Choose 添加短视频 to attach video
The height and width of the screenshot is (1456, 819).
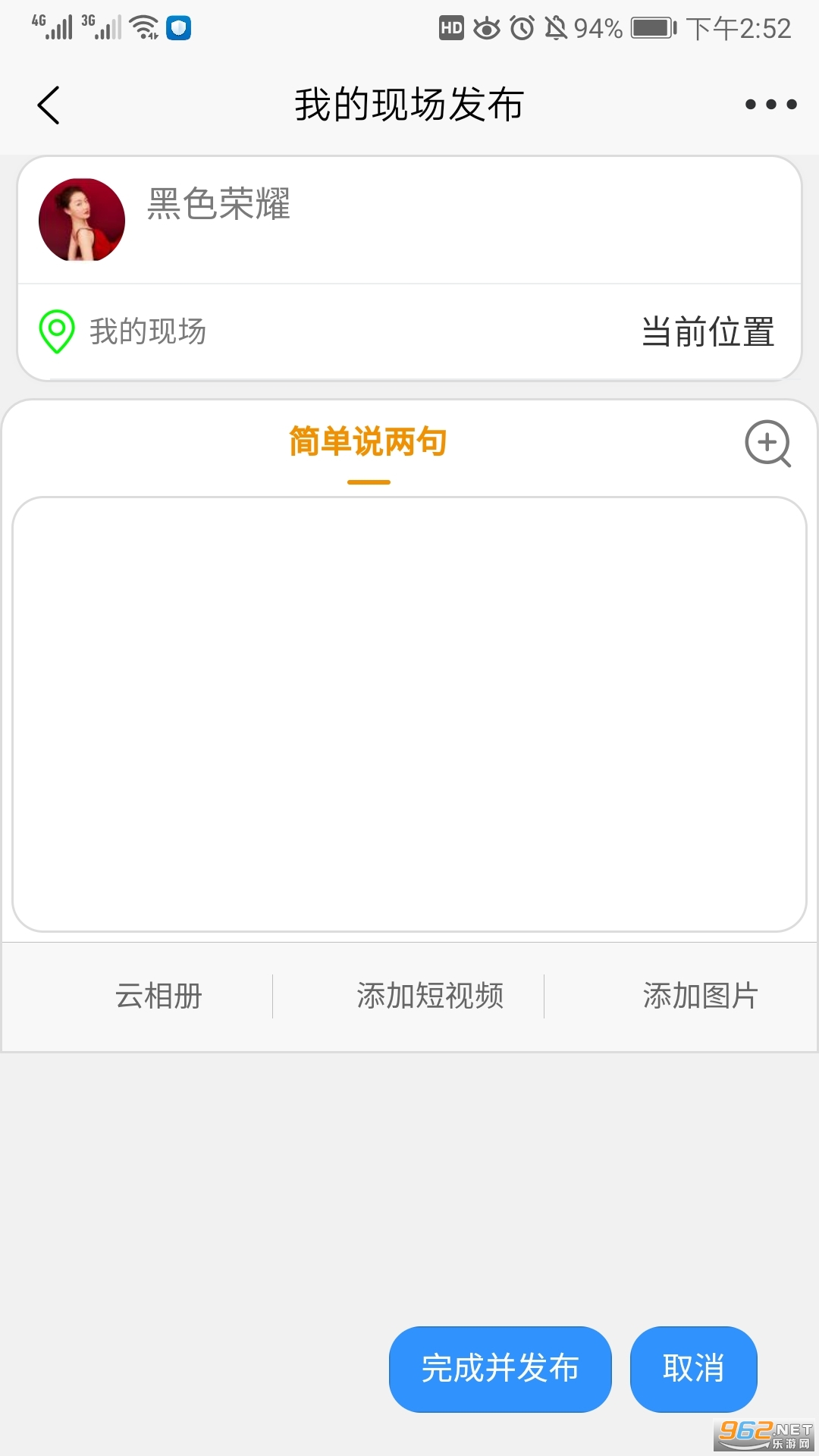[430, 996]
